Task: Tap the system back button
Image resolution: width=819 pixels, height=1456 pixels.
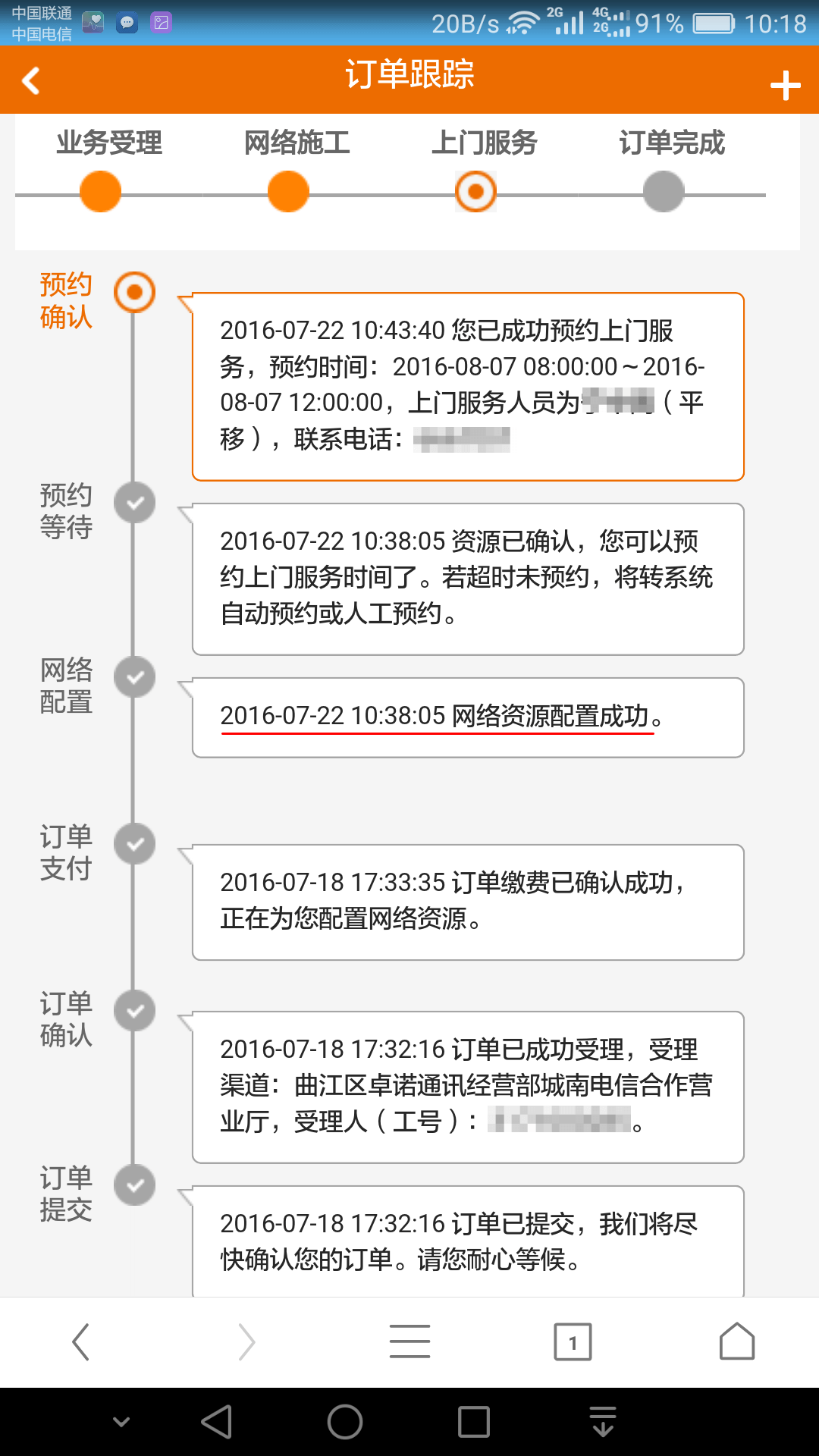Action: [217, 1421]
